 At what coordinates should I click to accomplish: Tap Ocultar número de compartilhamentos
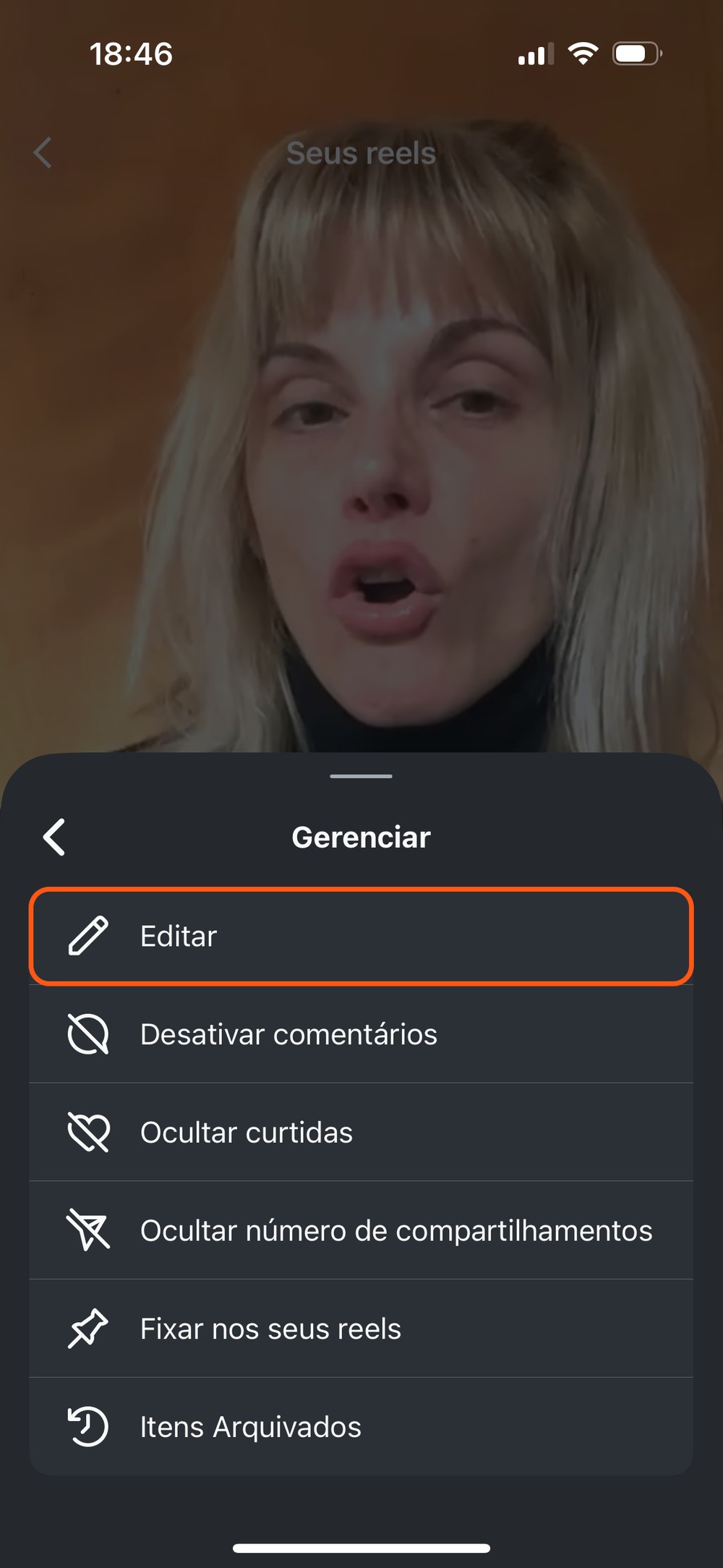(360, 1231)
